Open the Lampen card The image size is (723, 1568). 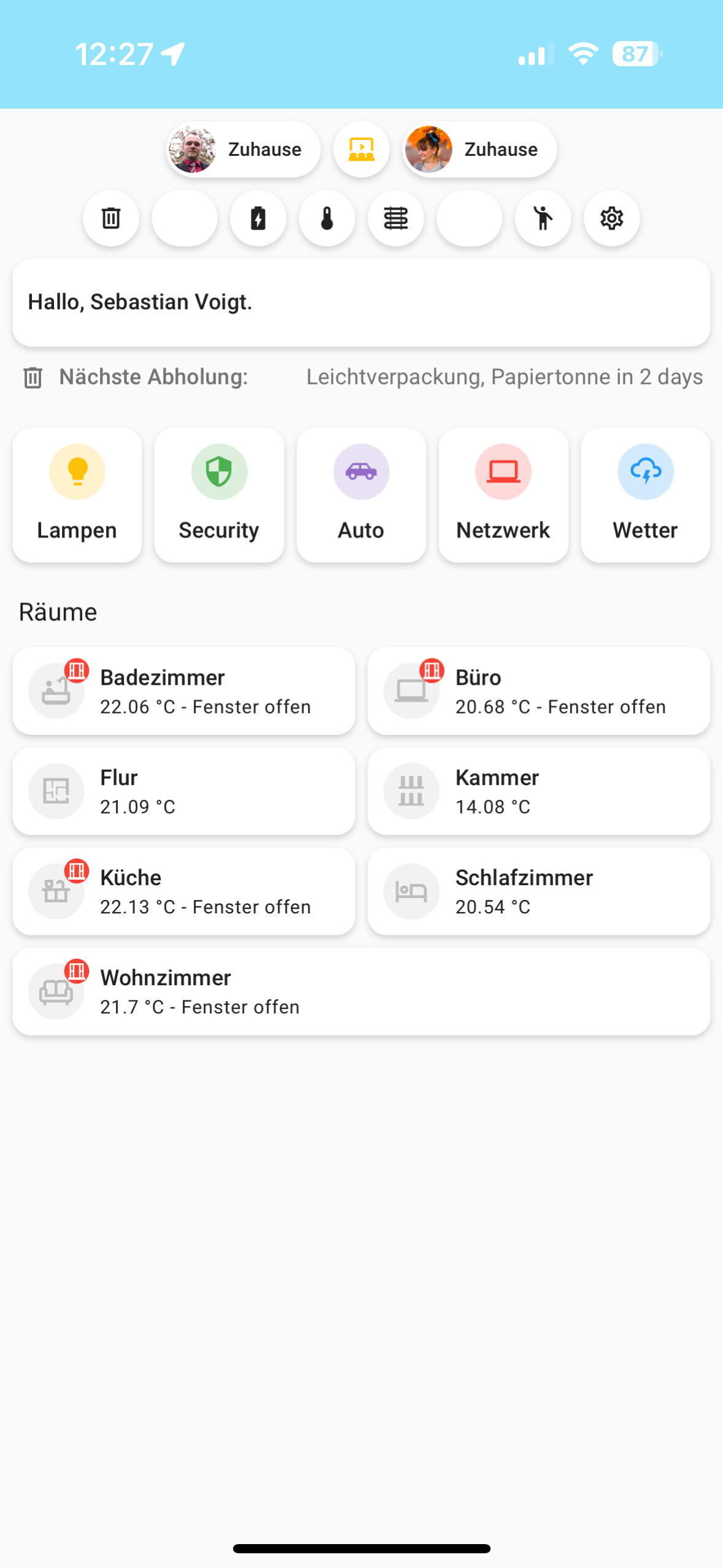tap(77, 495)
